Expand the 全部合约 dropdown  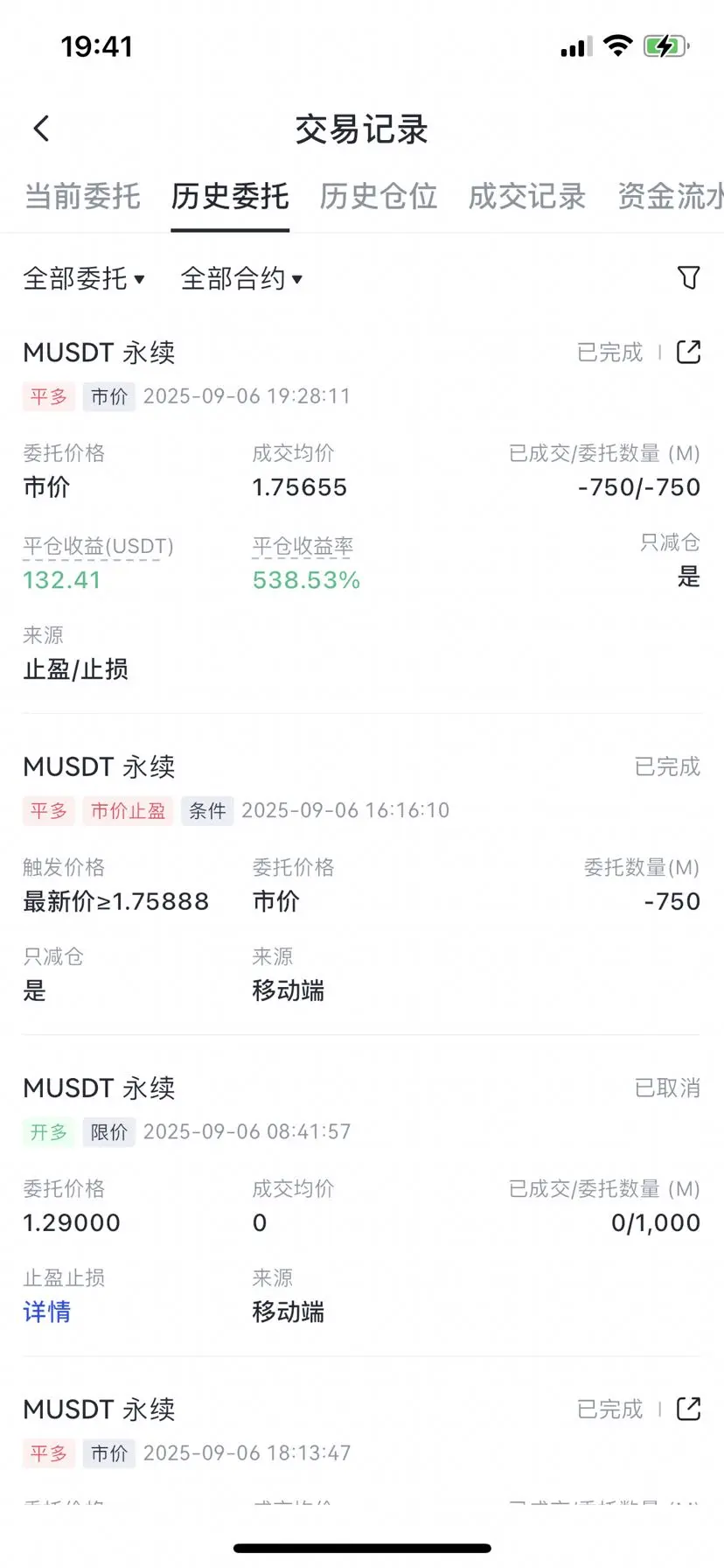pos(241,278)
